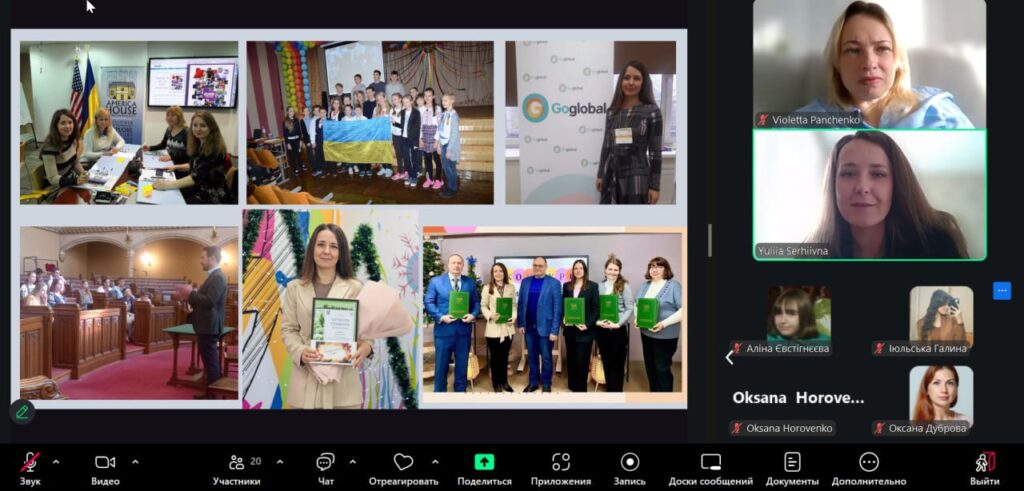Expand audio options chevron next to Звук
Screen dimensions: 1024x491
click(56, 462)
